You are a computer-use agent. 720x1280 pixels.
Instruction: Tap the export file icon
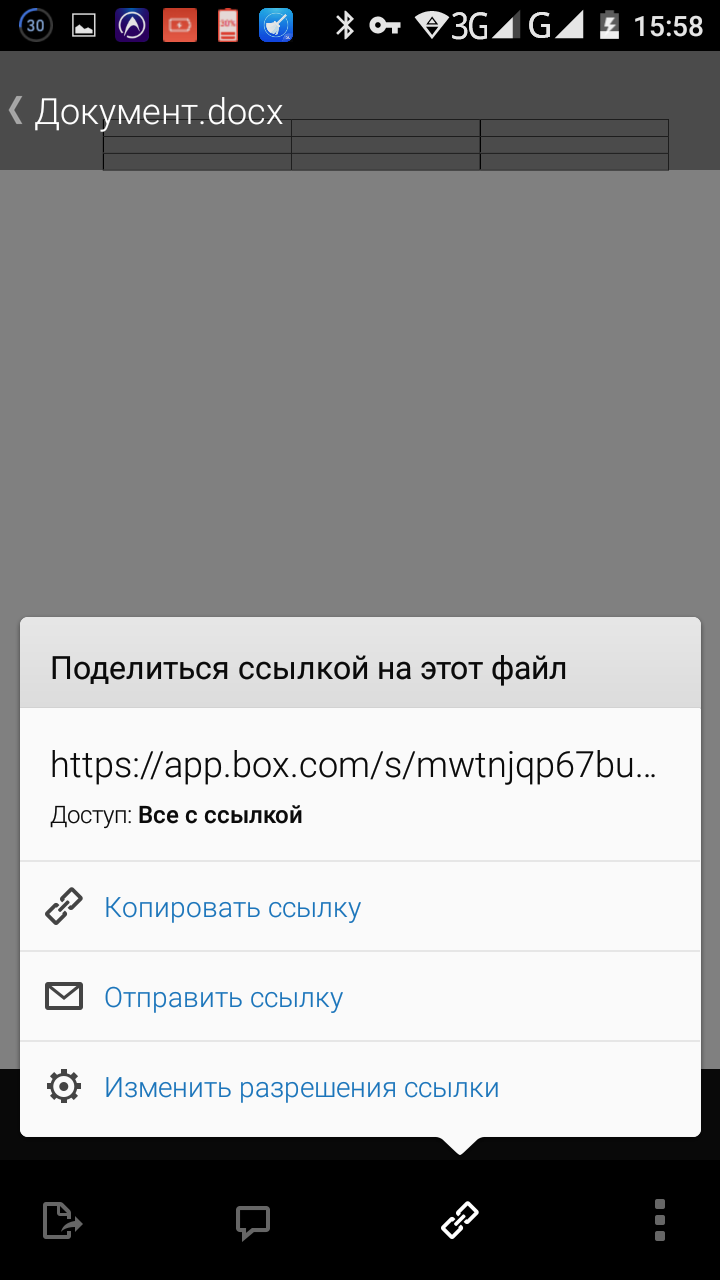click(62, 1220)
